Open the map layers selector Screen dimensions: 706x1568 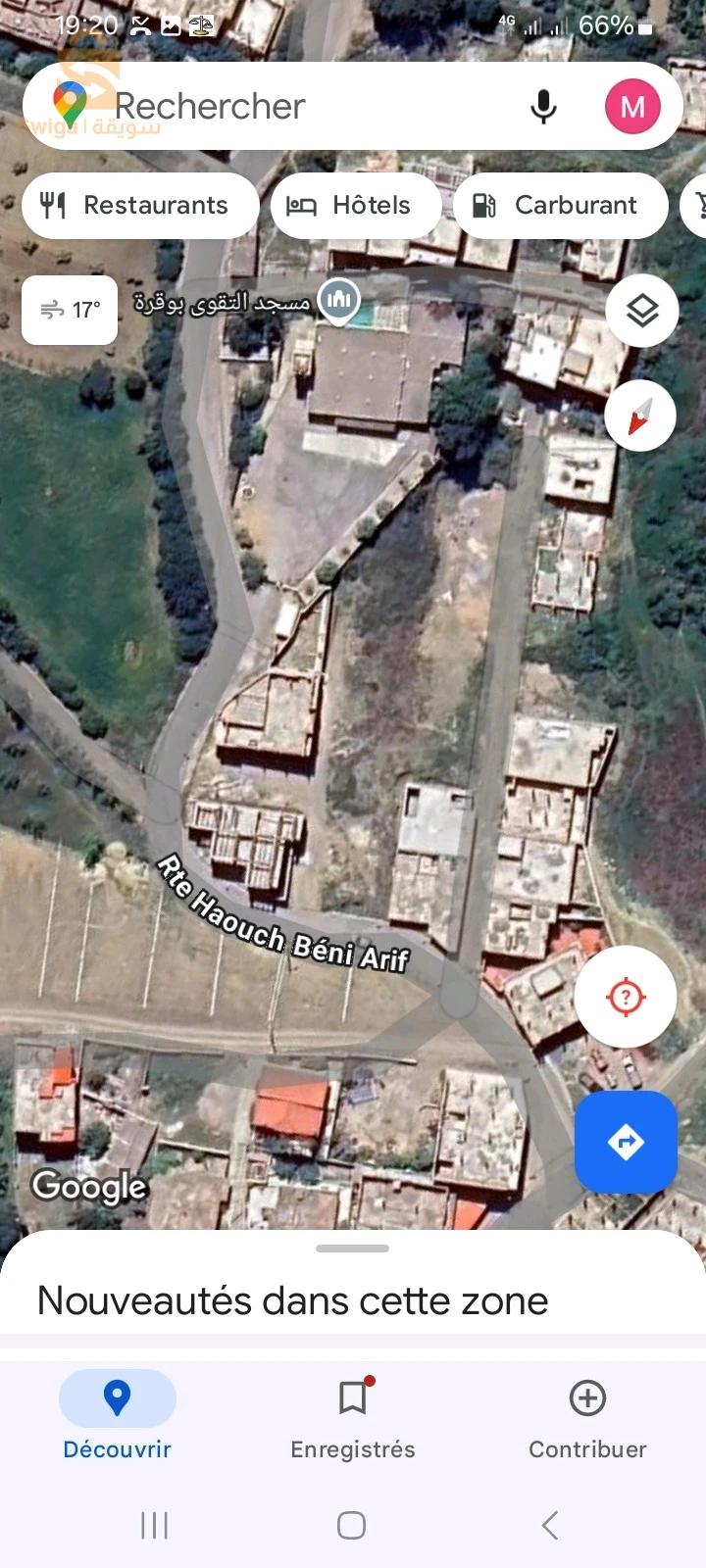[641, 311]
